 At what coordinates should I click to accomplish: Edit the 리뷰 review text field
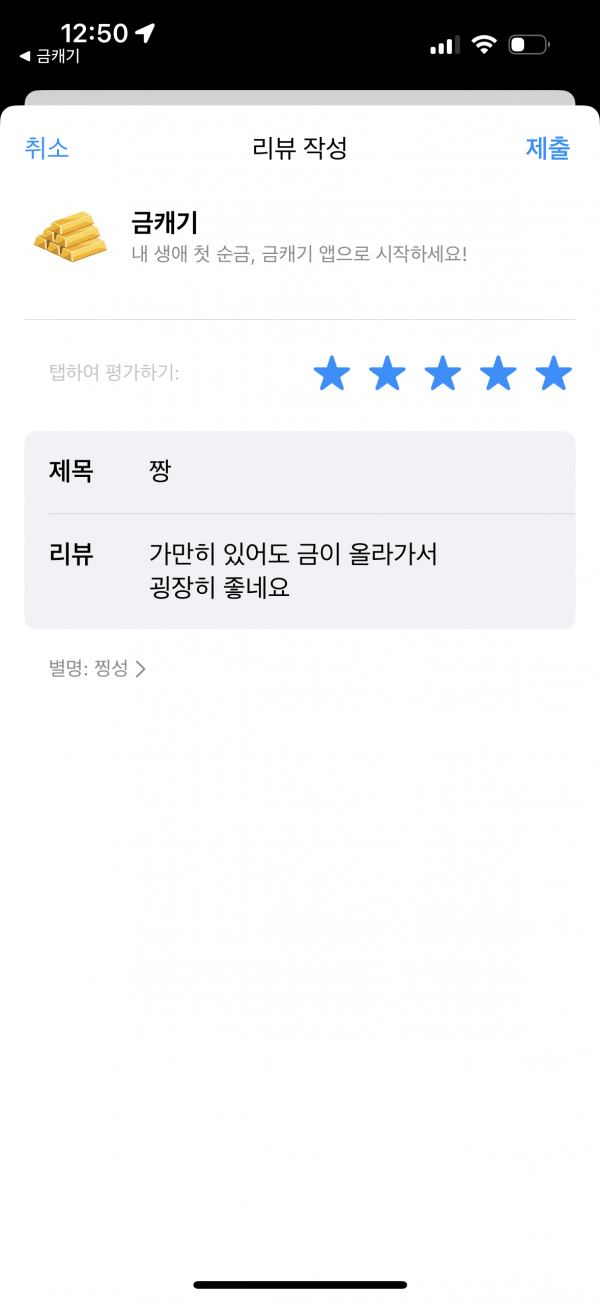pyautogui.click(x=300, y=571)
